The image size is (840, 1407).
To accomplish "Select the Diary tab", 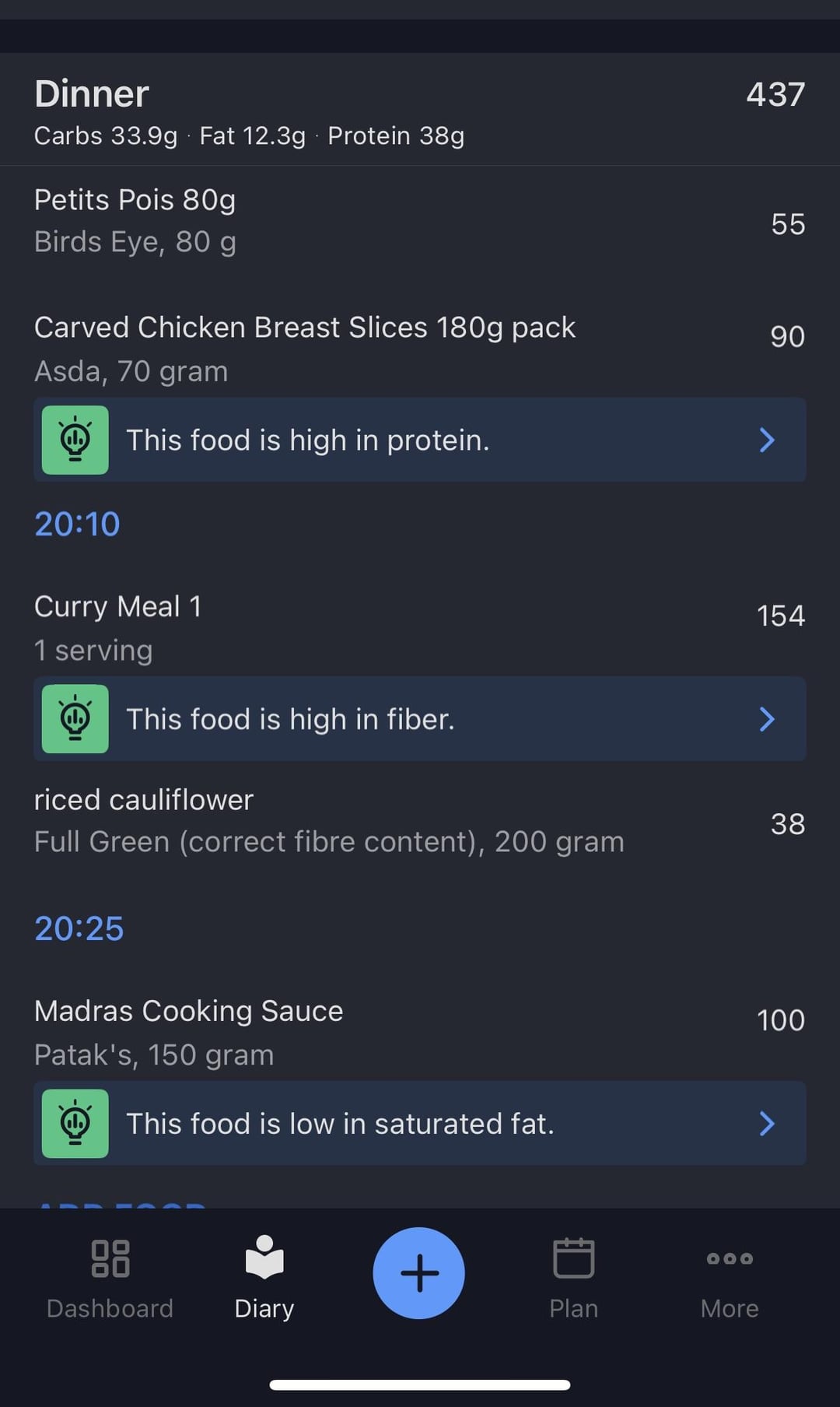I will coord(264,1279).
